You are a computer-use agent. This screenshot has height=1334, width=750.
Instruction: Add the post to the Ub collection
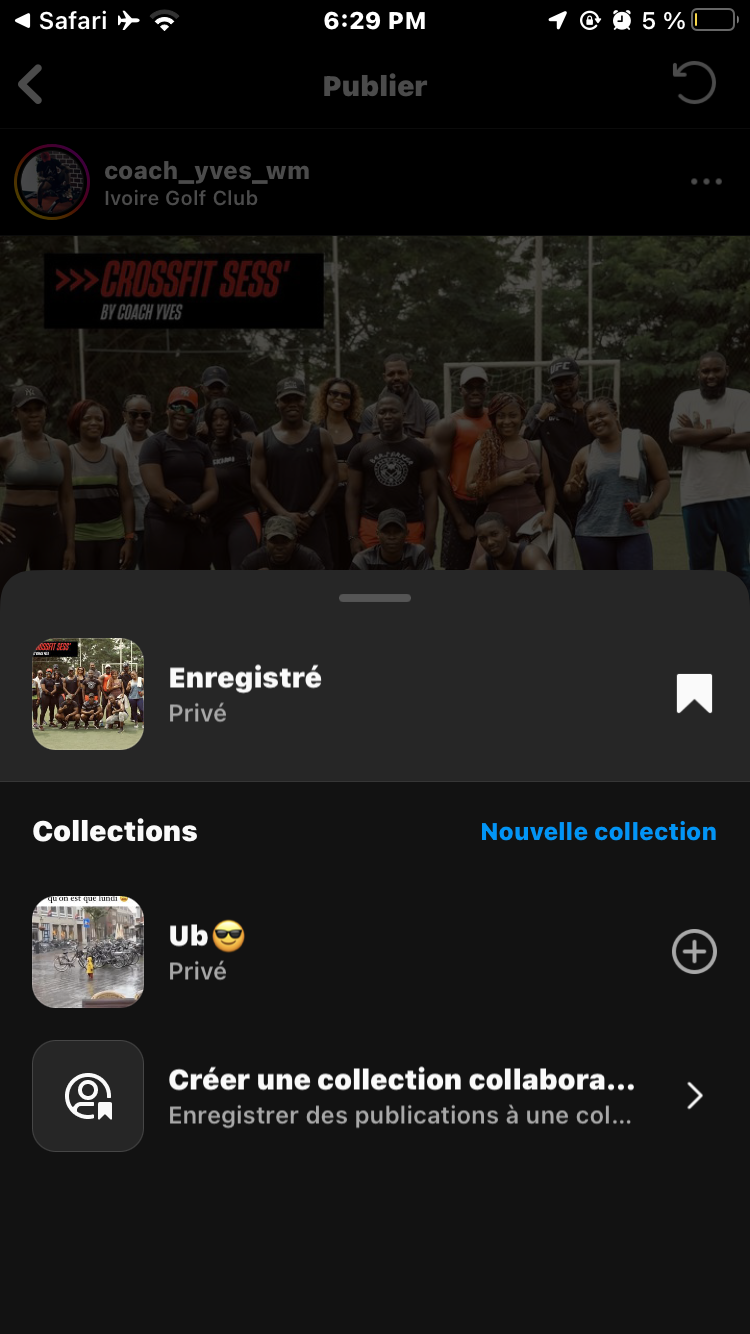[694, 952]
